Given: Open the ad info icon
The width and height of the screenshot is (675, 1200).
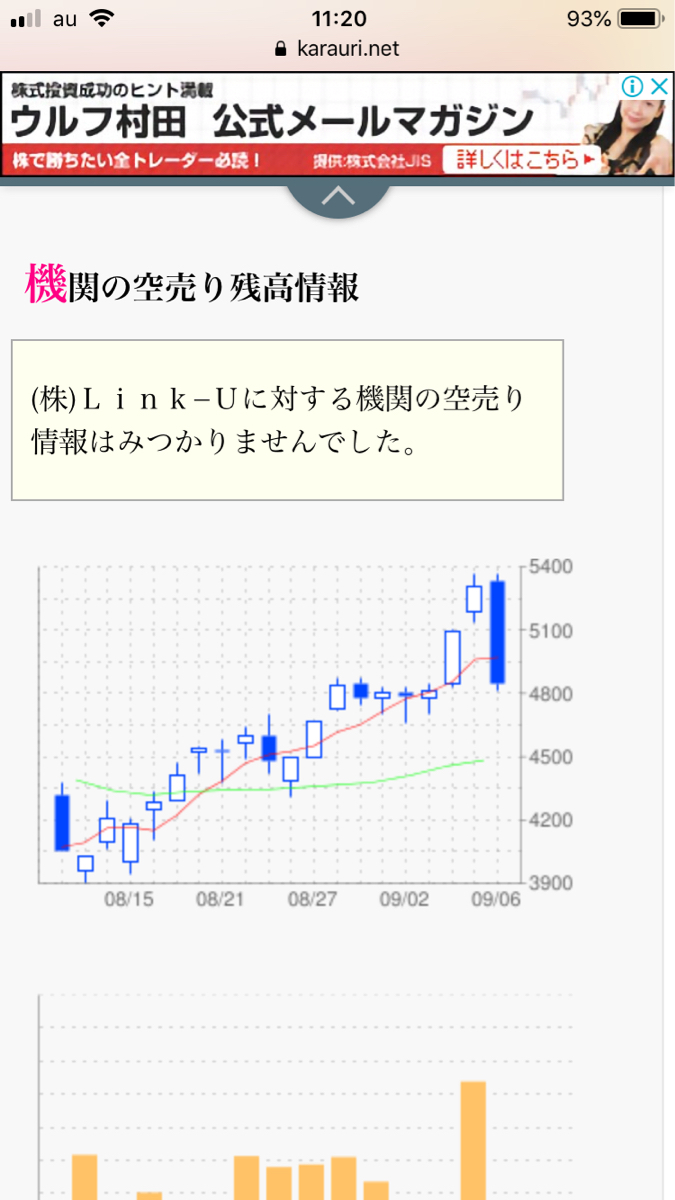Looking at the screenshot, I should [x=633, y=87].
